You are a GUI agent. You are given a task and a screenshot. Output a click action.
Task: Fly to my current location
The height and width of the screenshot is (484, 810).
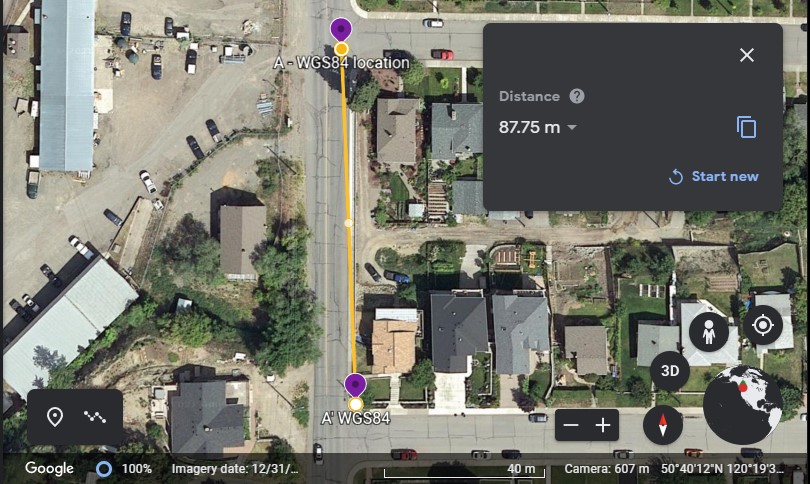(x=763, y=326)
